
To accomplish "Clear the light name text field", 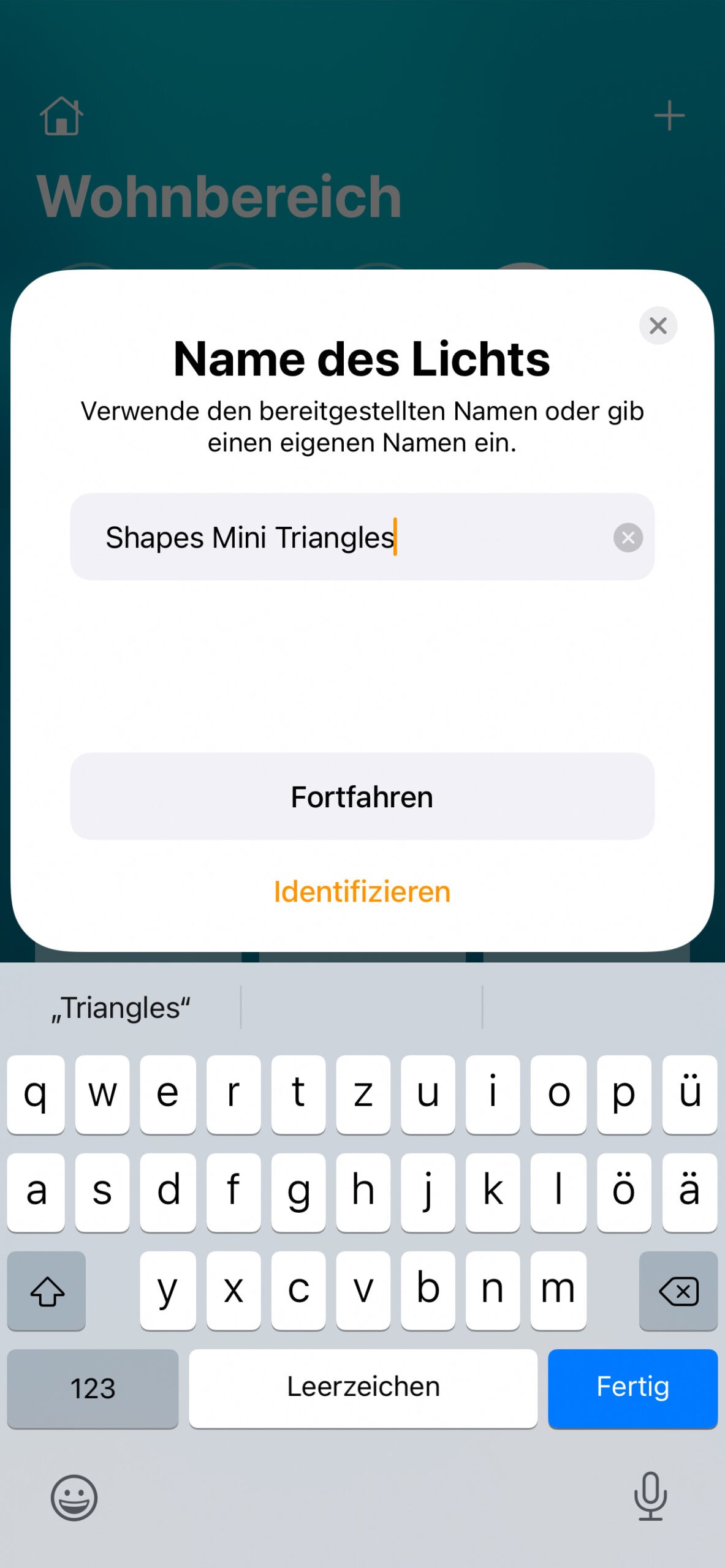I will pyautogui.click(x=628, y=537).
